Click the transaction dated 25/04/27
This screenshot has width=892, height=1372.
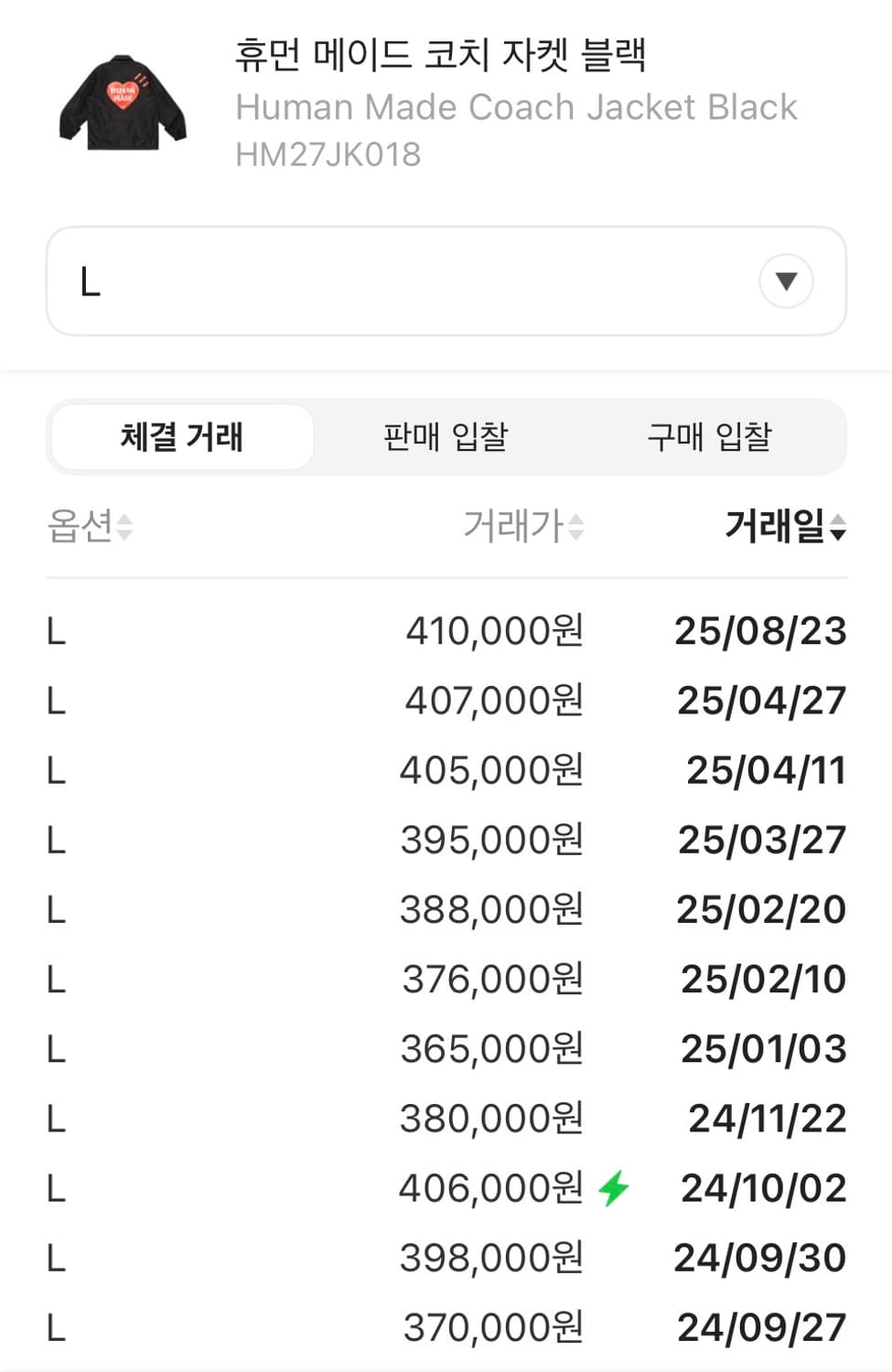click(762, 700)
